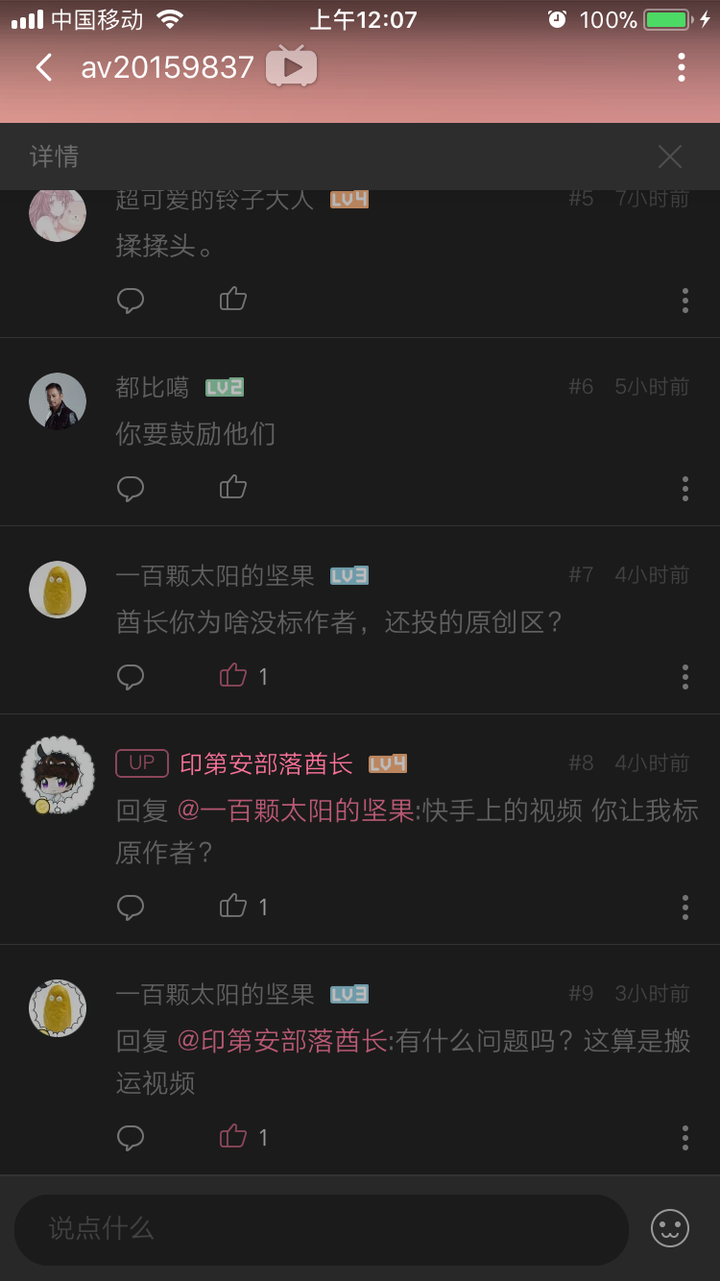Viewport: 720px width, 1281px height.
Task: Switch to the 详情 tab
Action: (x=53, y=157)
